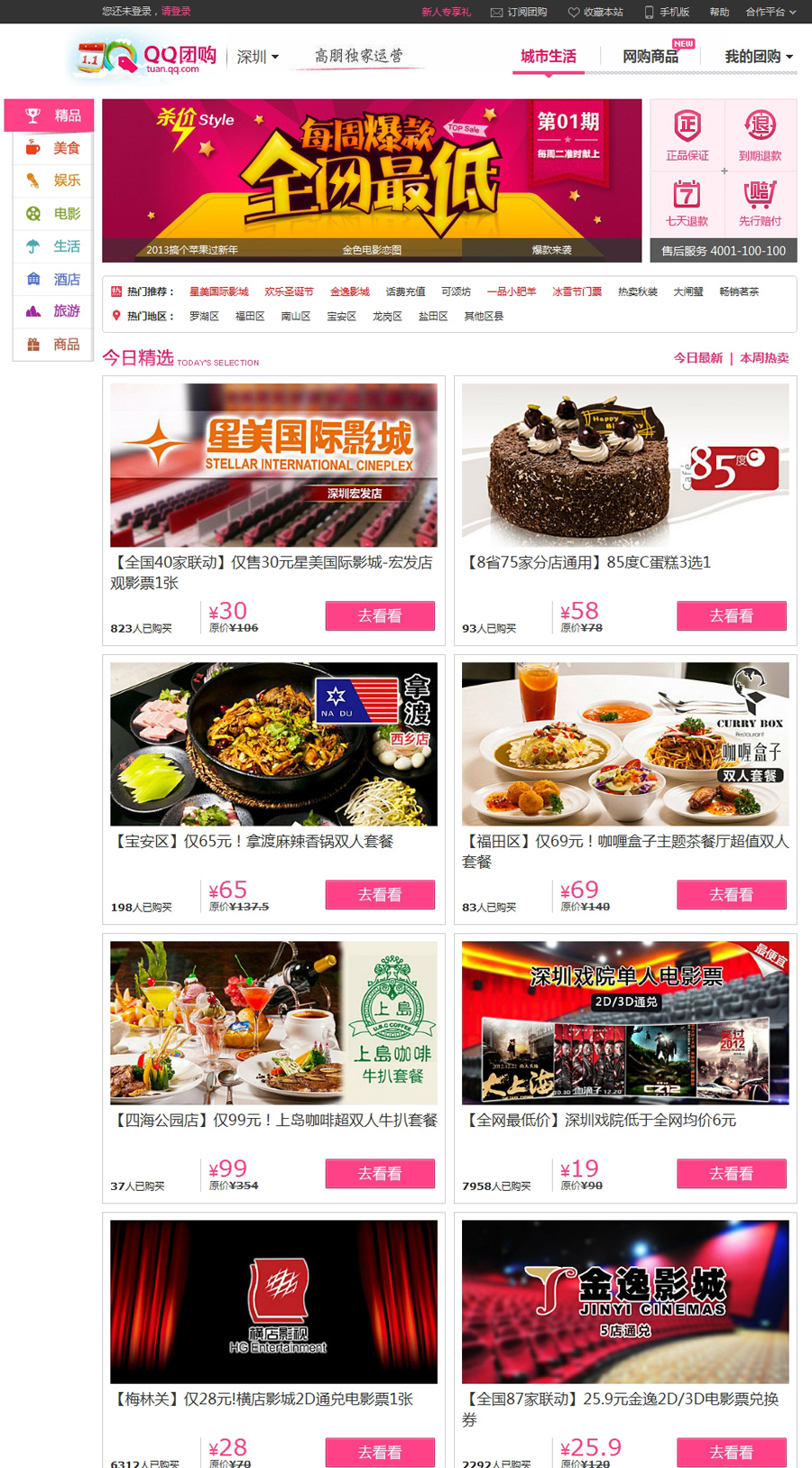812x1468 pixels.
Task: Switch to 本周热卖 sorting
Action: [764, 358]
